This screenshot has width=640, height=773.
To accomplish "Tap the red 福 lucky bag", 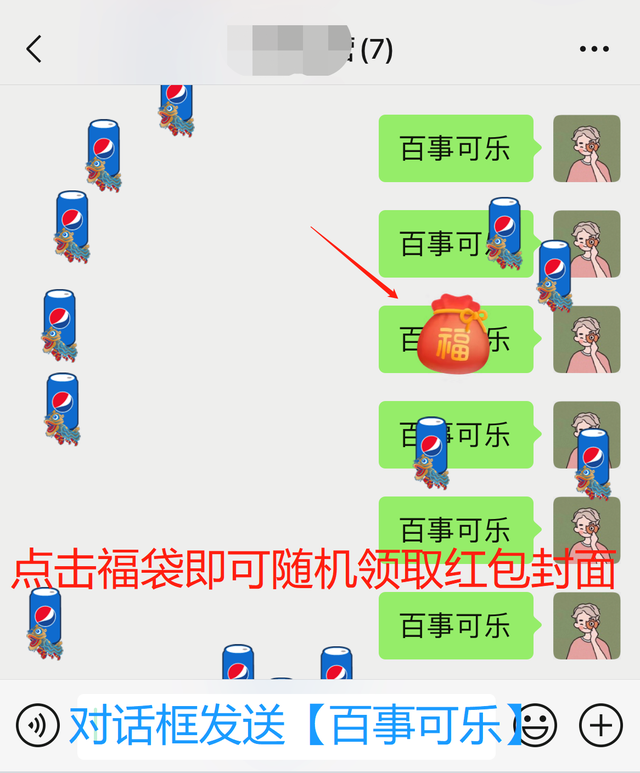I will point(451,335).
